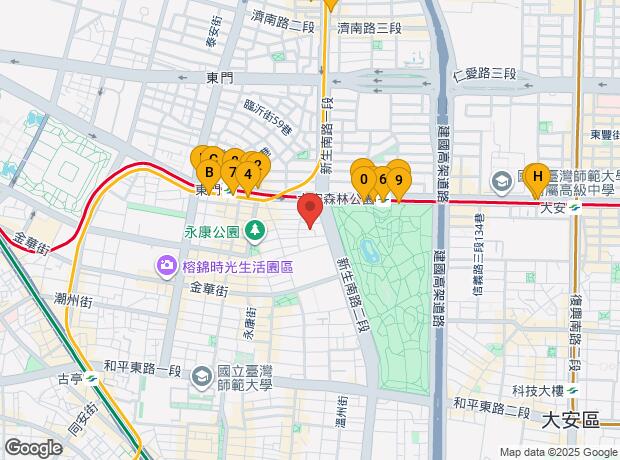Viewport: 620px width, 460px height.
Task: Open the yellow marker labeled 4
Action: (x=247, y=174)
